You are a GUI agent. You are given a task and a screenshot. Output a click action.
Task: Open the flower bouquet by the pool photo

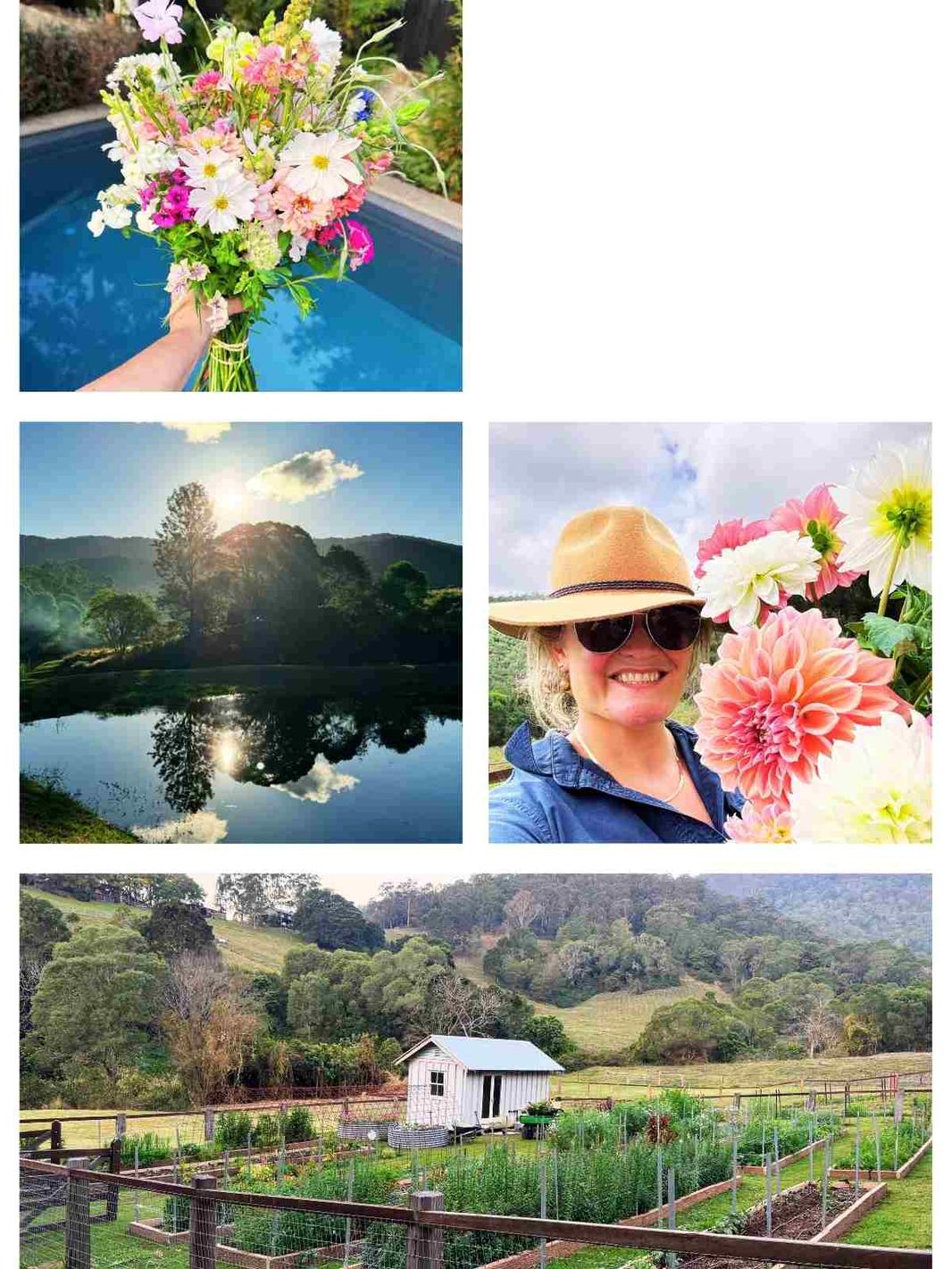click(x=240, y=195)
